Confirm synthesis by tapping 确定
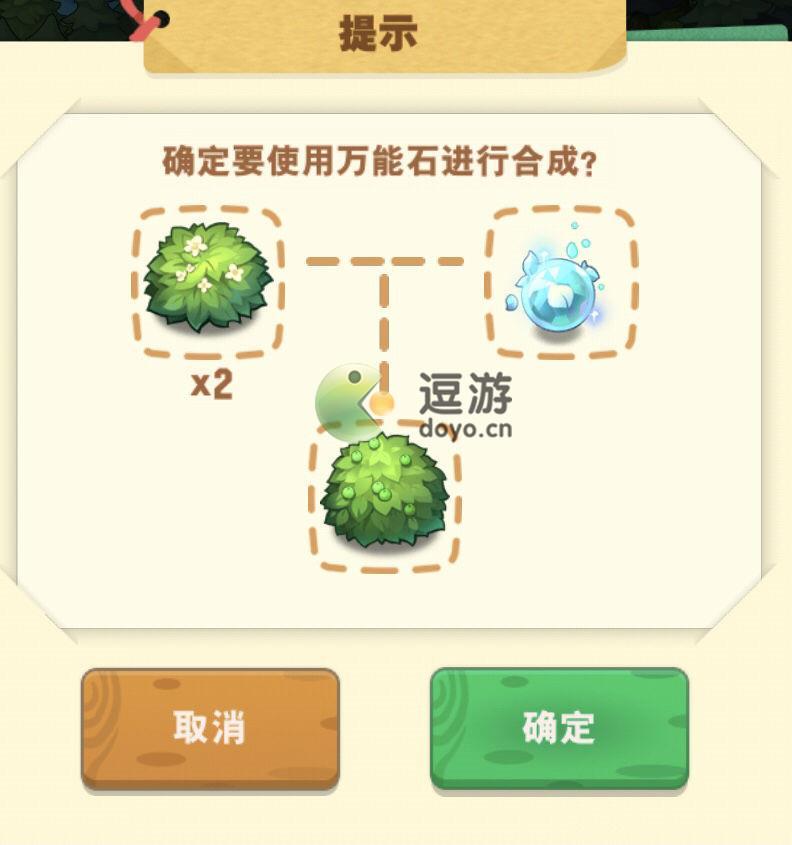The height and width of the screenshot is (845, 792). coord(559,728)
